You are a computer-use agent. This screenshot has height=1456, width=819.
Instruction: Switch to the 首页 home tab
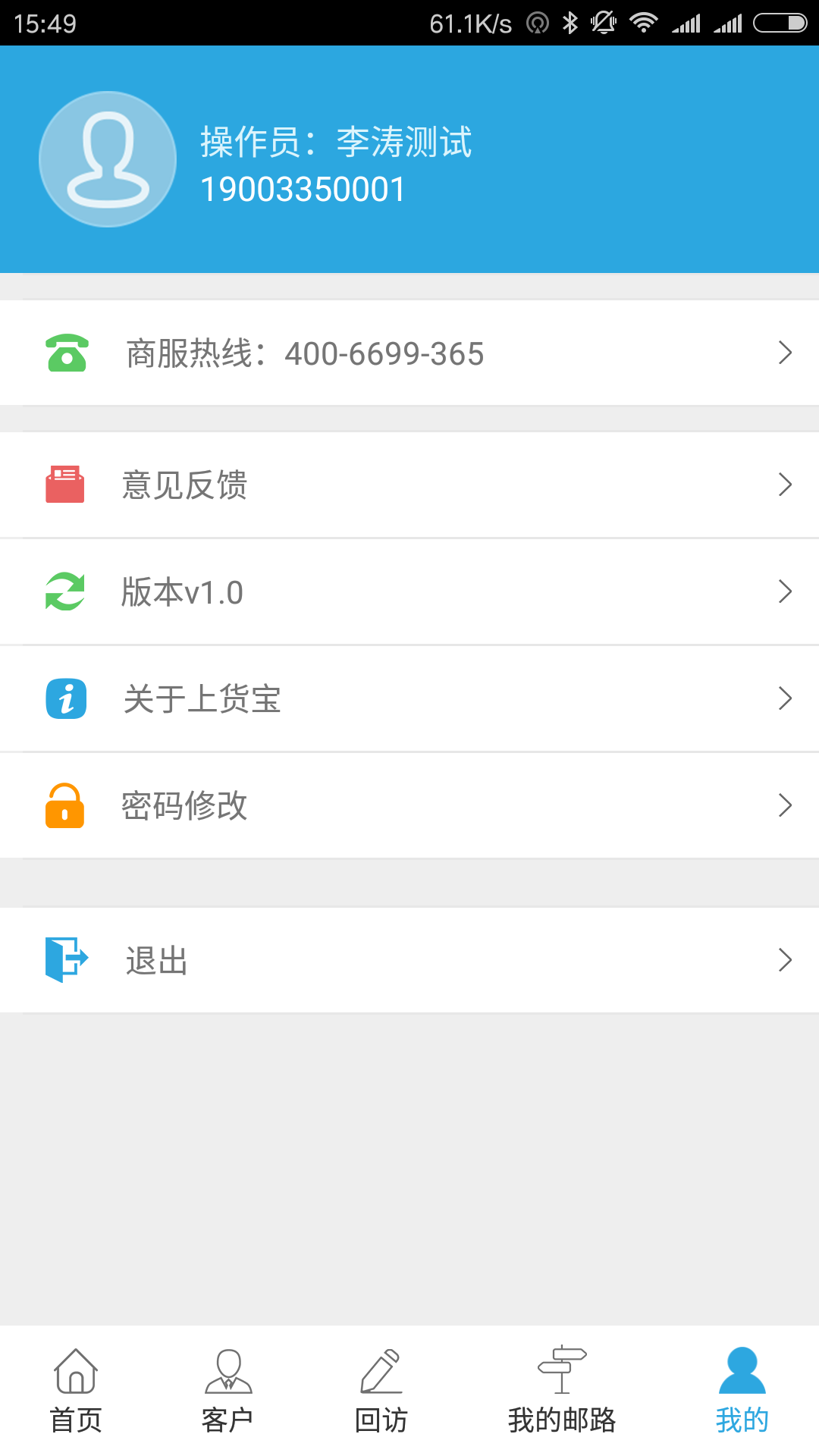[x=76, y=1392]
